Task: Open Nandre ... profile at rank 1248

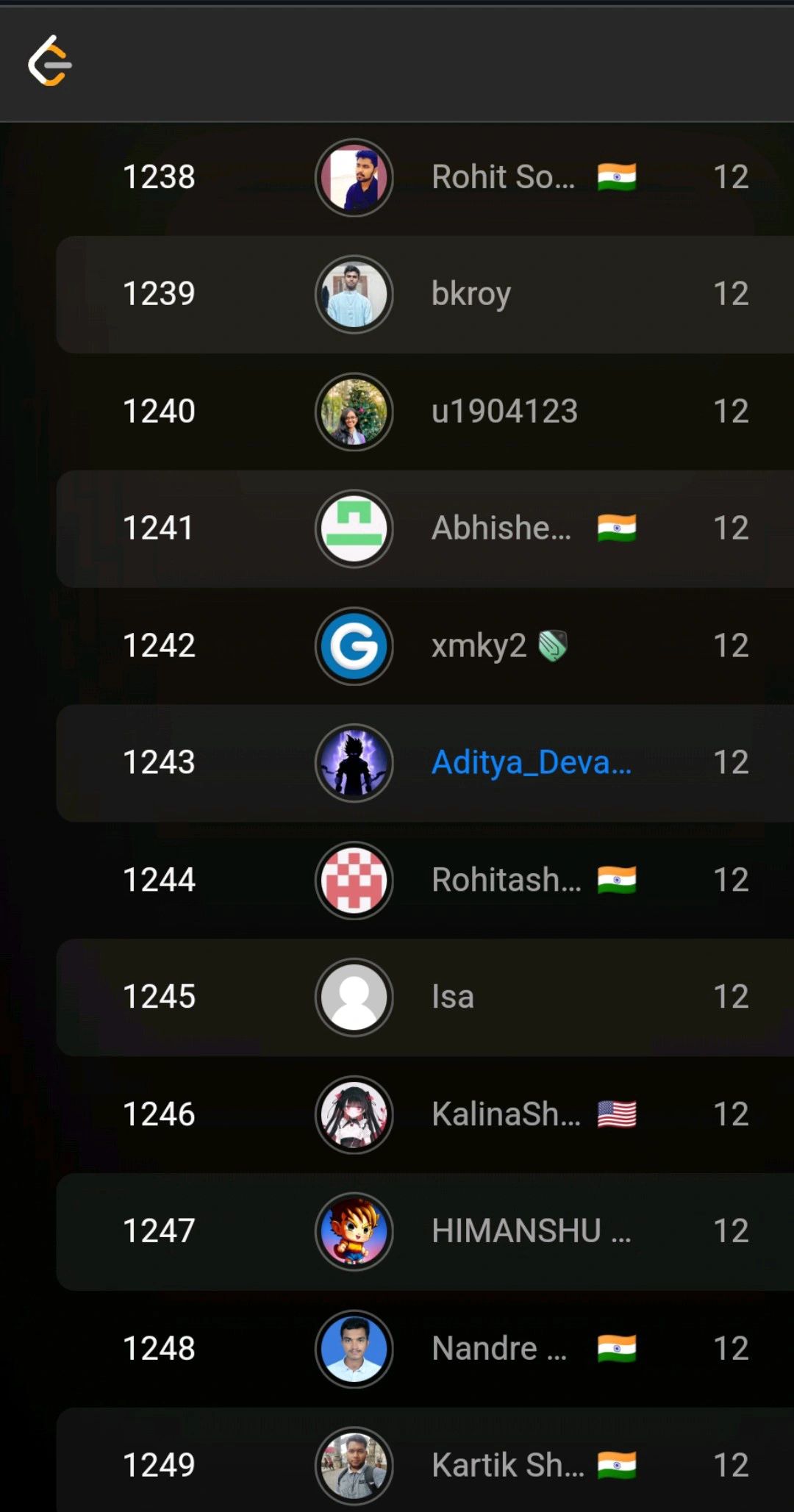Action: coord(498,1349)
